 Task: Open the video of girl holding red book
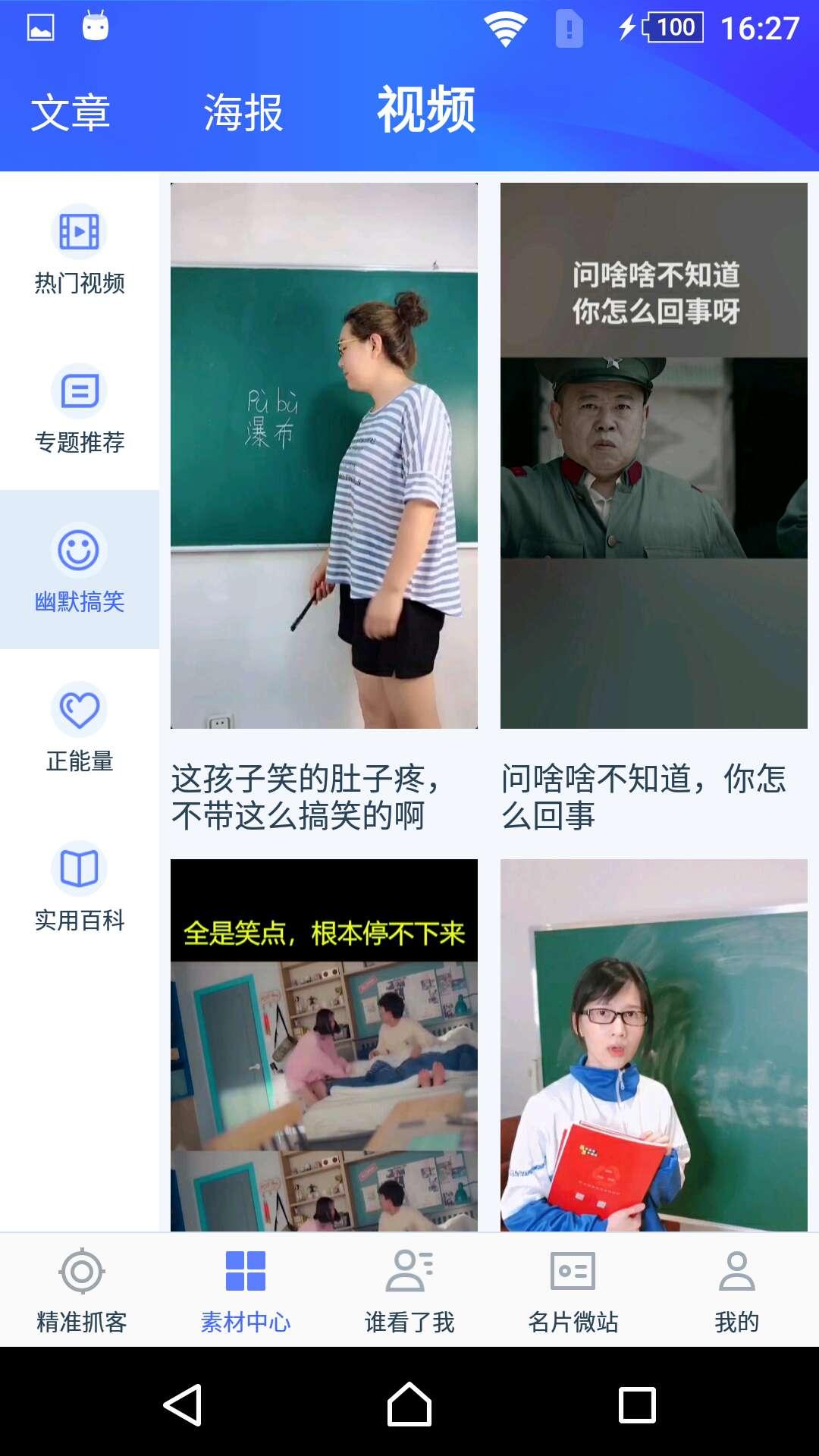pyautogui.click(x=654, y=1045)
